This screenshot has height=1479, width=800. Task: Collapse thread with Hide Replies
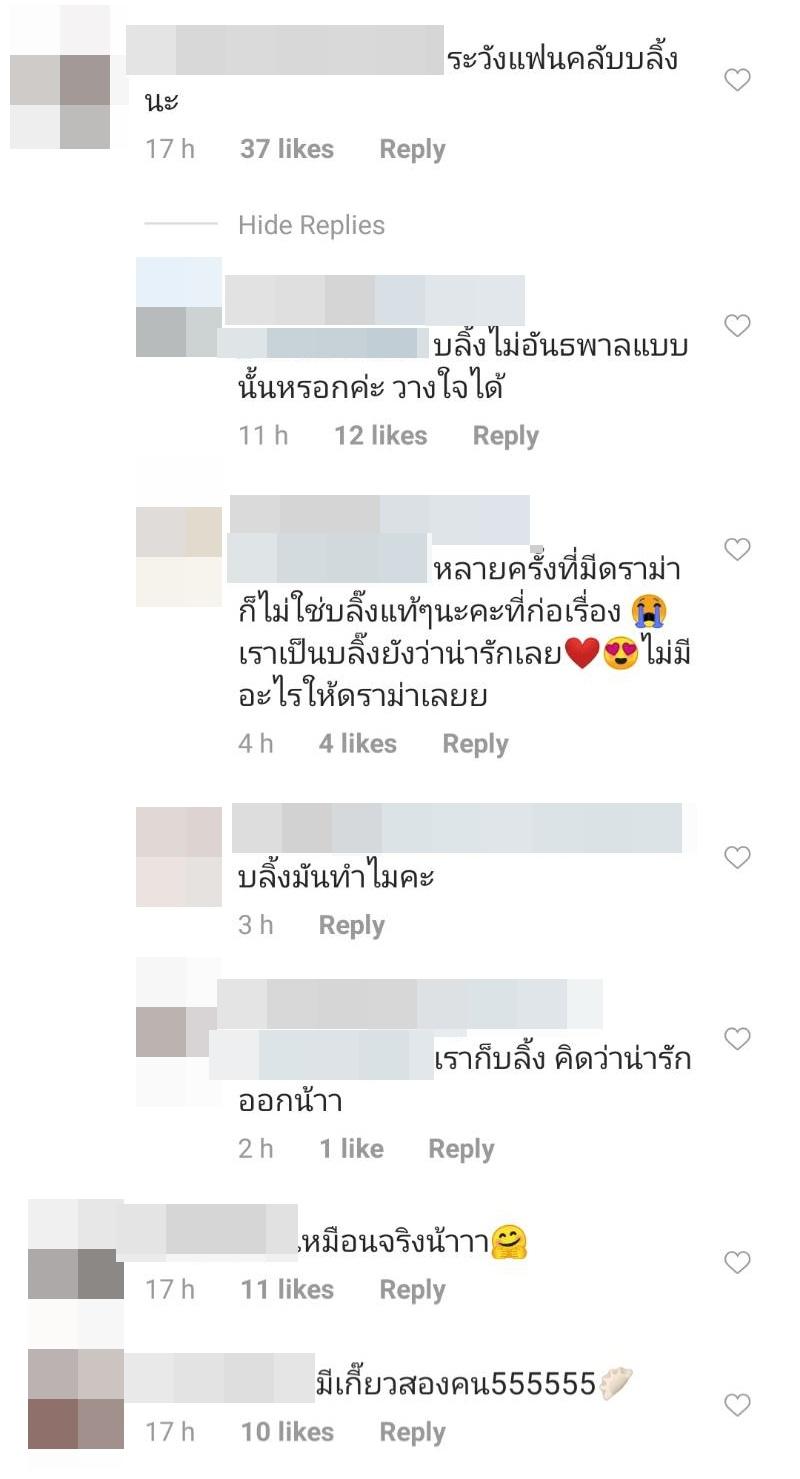[311, 225]
